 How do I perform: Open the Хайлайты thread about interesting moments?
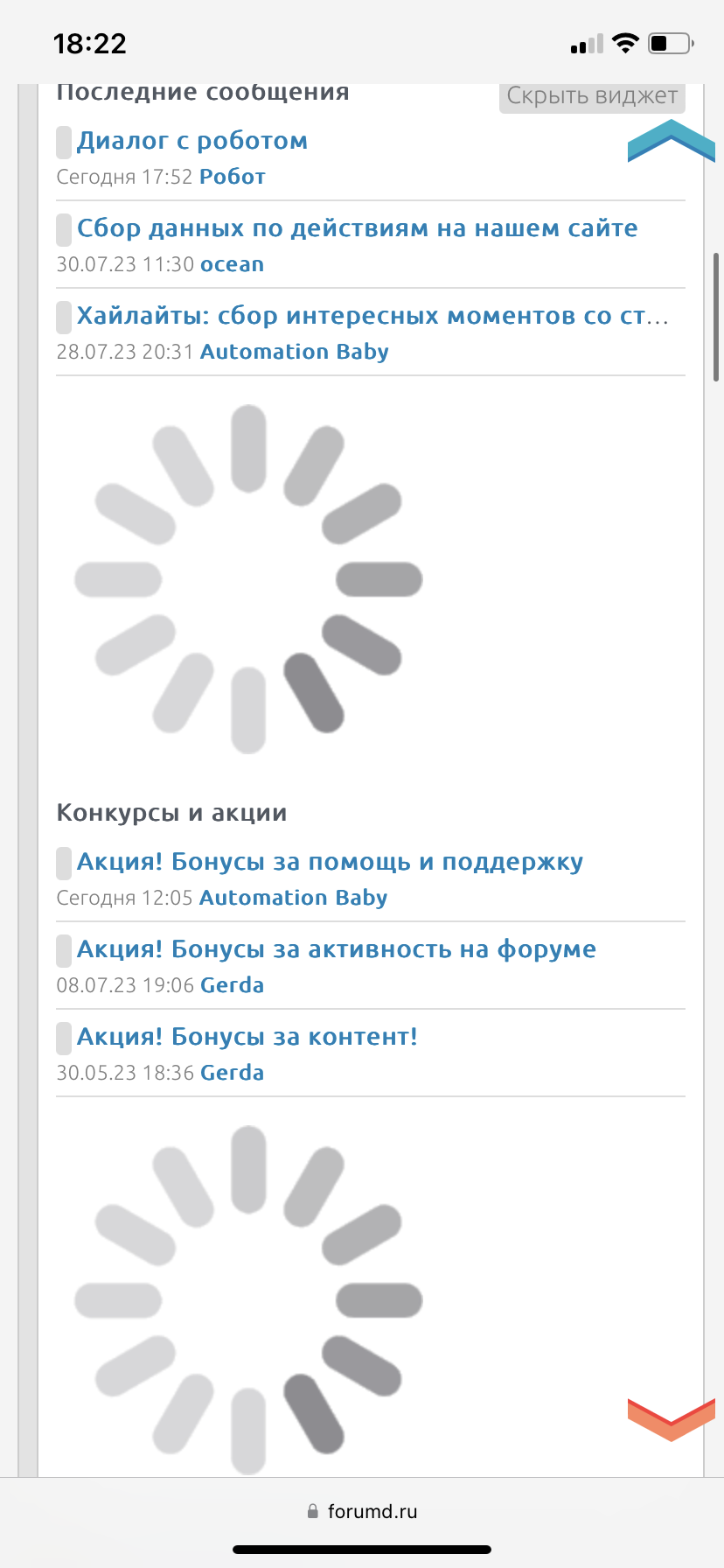372,316
